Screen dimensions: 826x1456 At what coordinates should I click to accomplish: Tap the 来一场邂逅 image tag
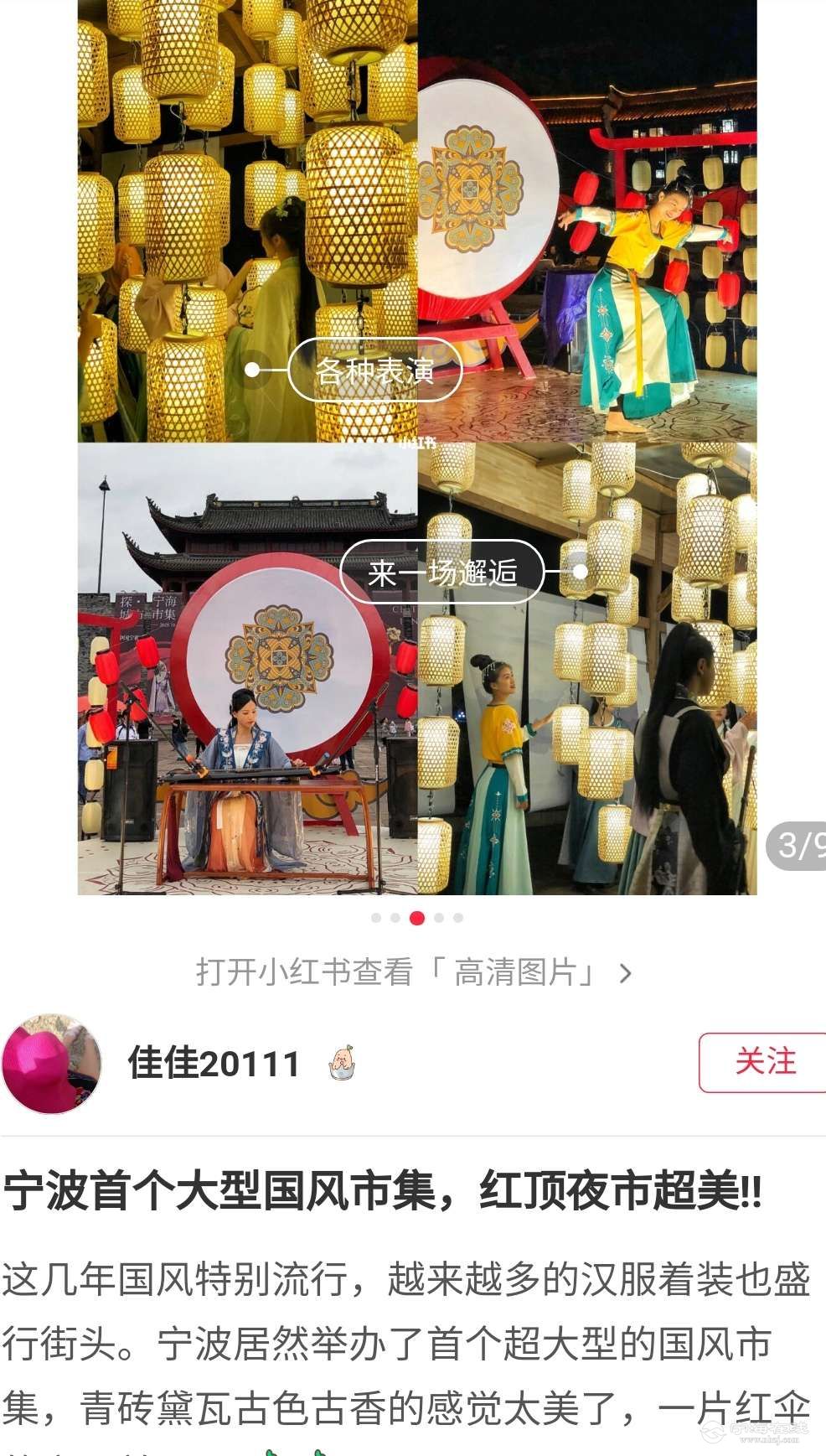(x=442, y=573)
